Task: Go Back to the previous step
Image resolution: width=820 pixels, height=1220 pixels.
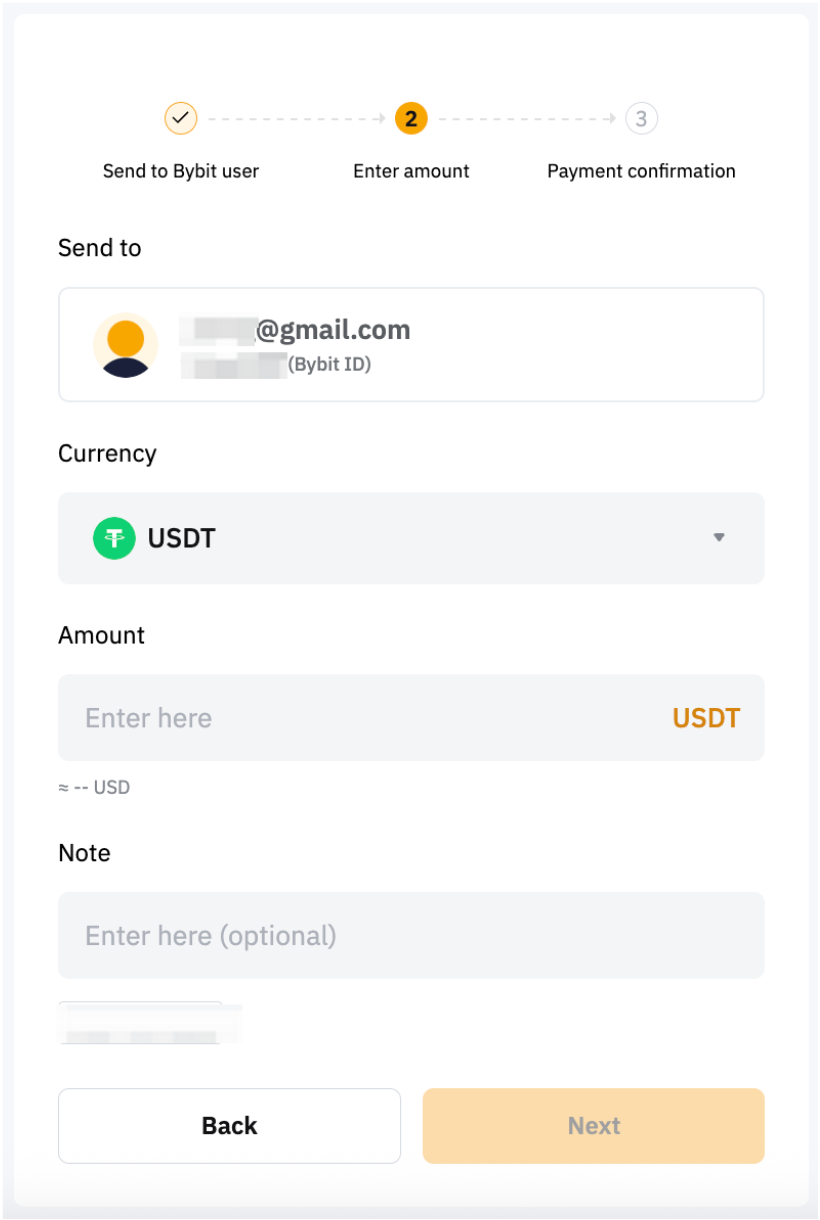Action: (229, 1126)
